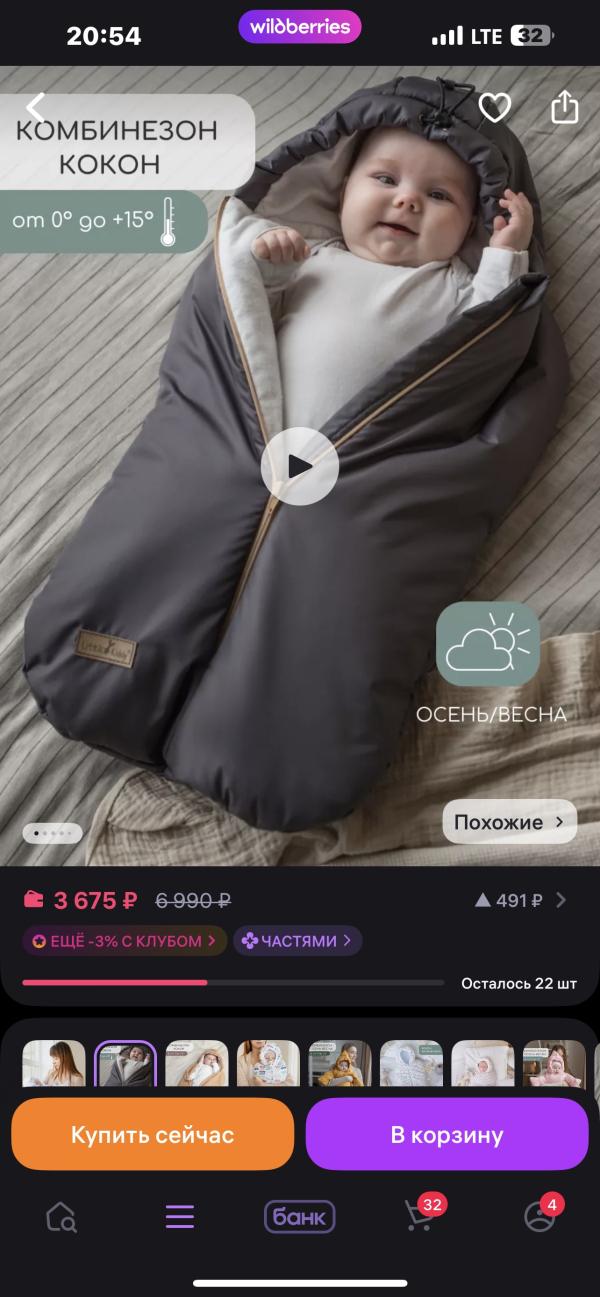
Task: Play the product video
Action: pyautogui.click(x=300, y=466)
